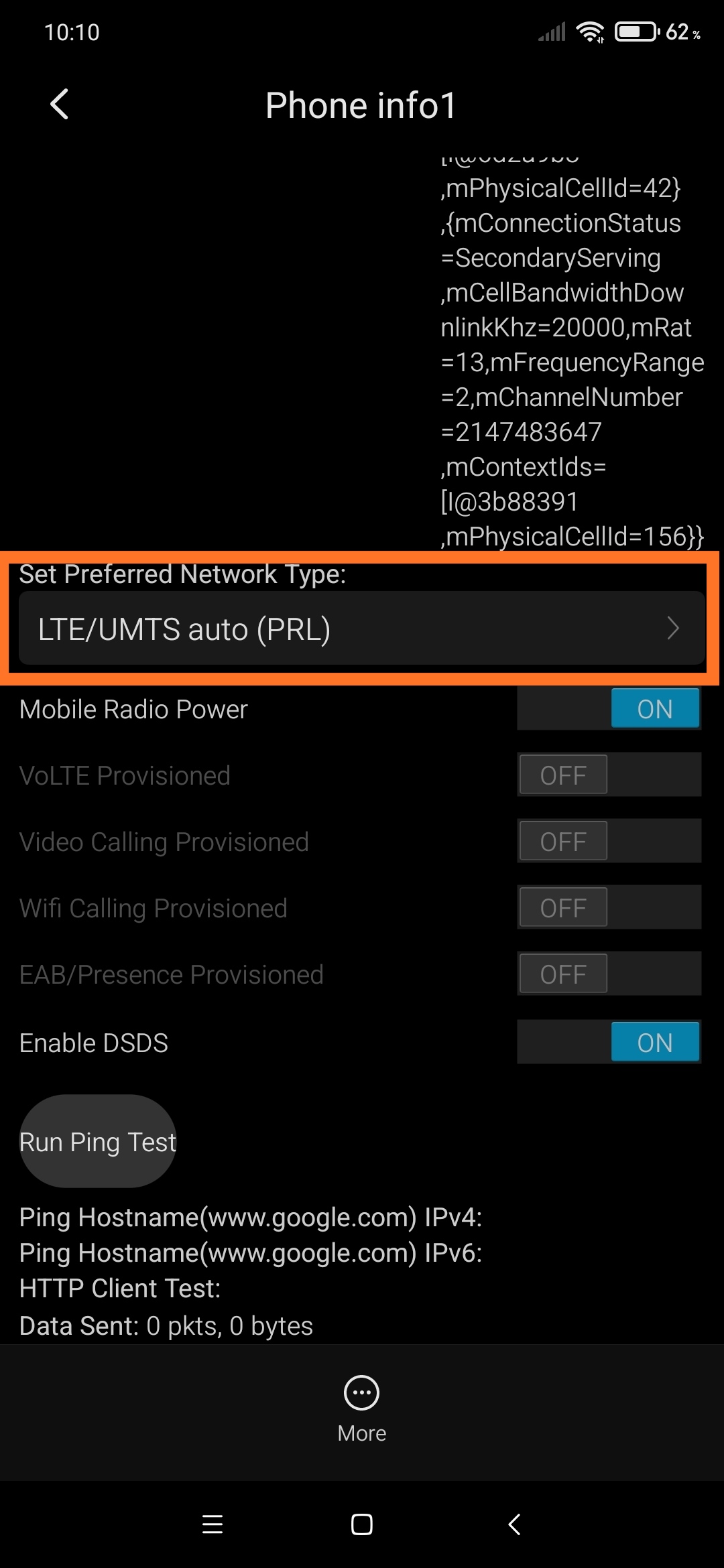Toggle VoLTE Provisioned switch
This screenshot has width=724, height=1568.
[x=609, y=775]
